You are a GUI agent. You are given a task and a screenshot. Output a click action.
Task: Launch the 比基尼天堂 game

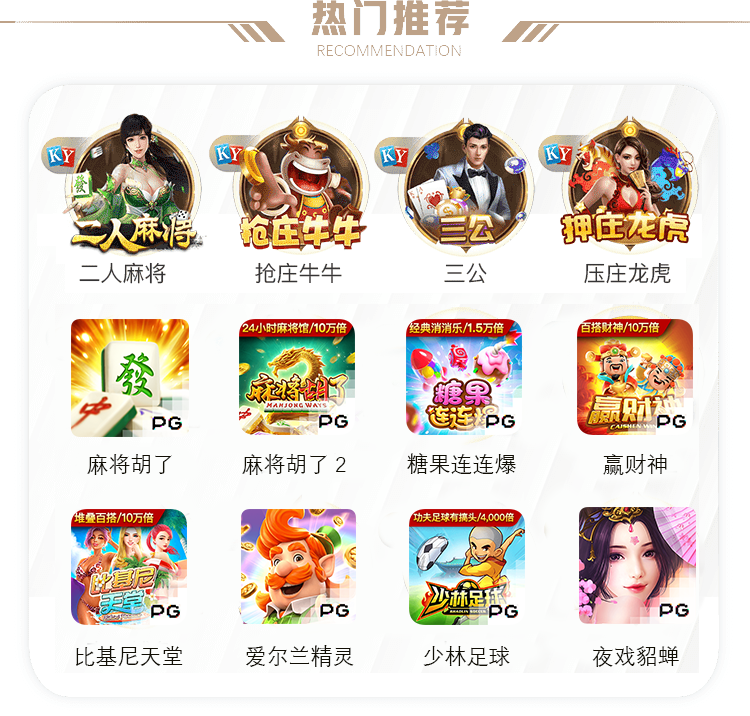(x=130, y=567)
